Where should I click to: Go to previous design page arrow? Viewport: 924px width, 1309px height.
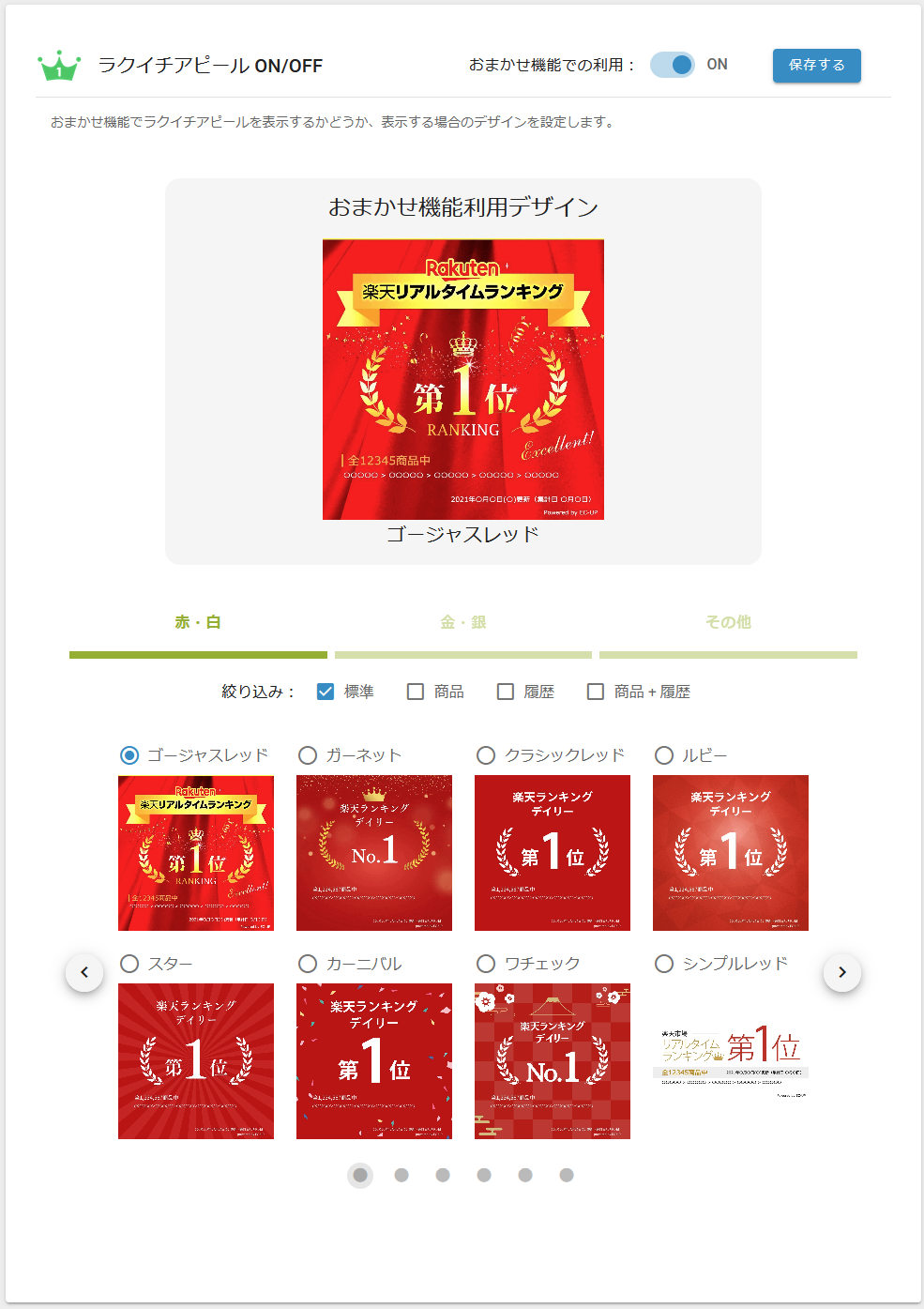pos(84,972)
